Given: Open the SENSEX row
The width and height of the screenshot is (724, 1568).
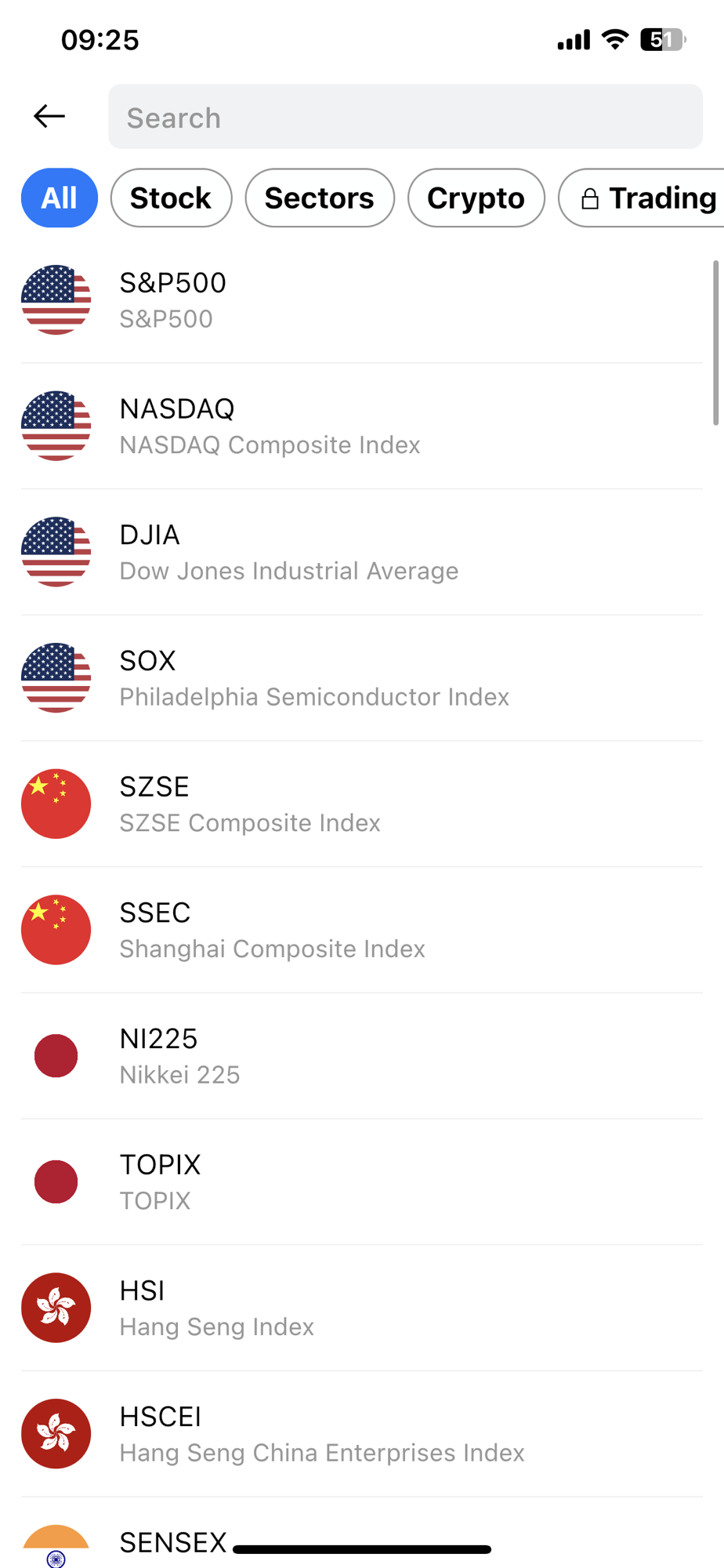Looking at the screenshot, I should click(172, 1541).
